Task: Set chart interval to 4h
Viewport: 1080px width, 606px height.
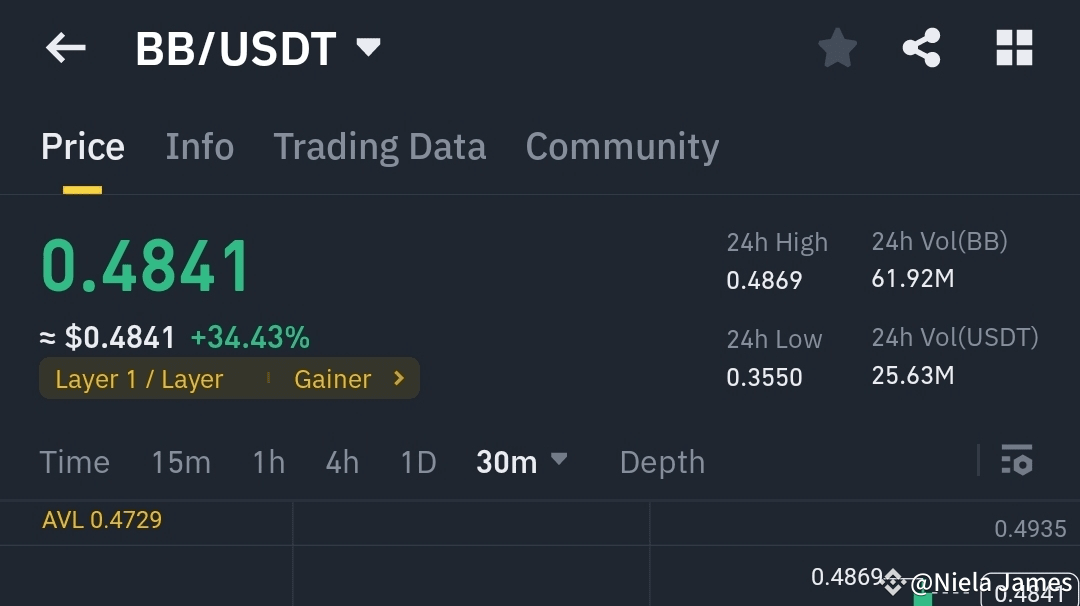Action: [342, 462]
